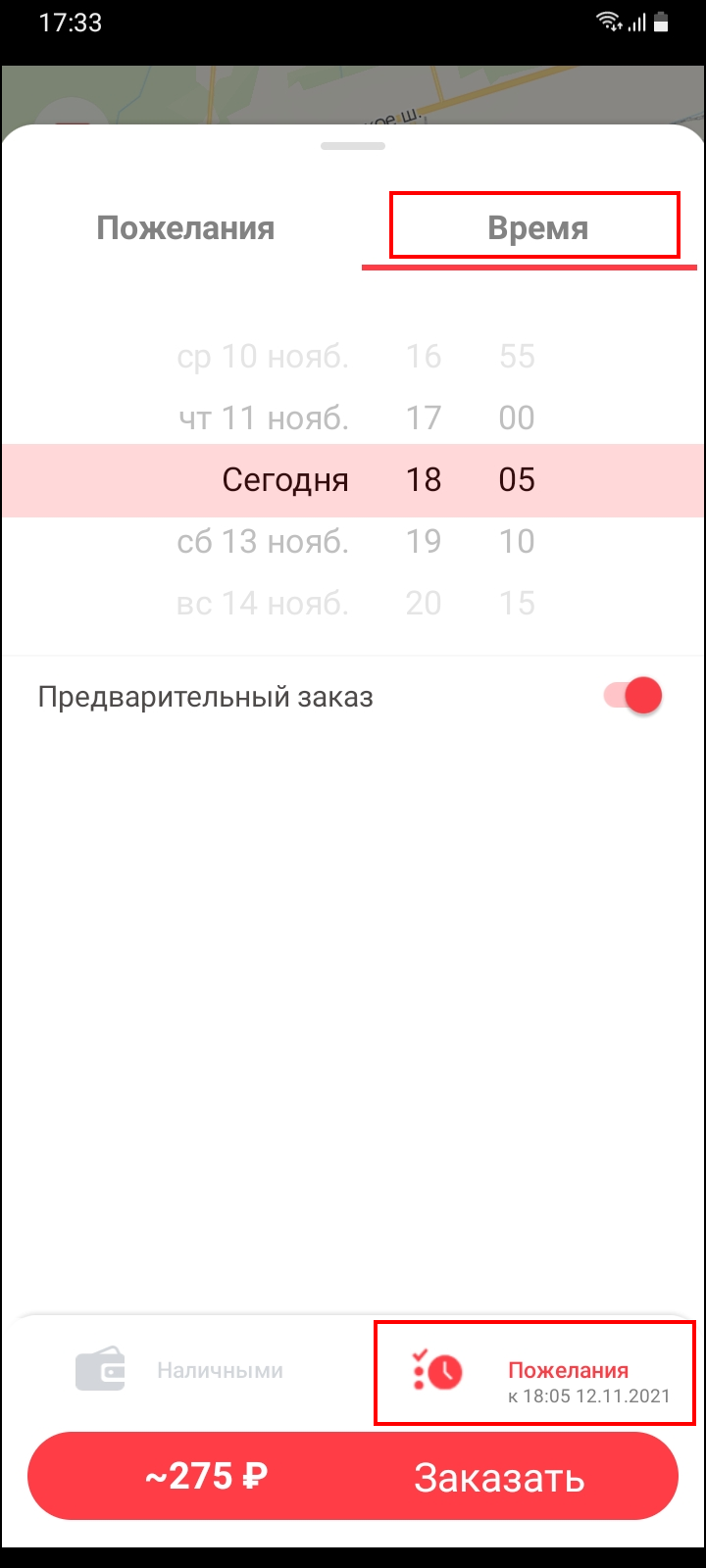Open the Наличными payment method option
Screen dimensions: 706x1568
click(x=179, y=1370)
